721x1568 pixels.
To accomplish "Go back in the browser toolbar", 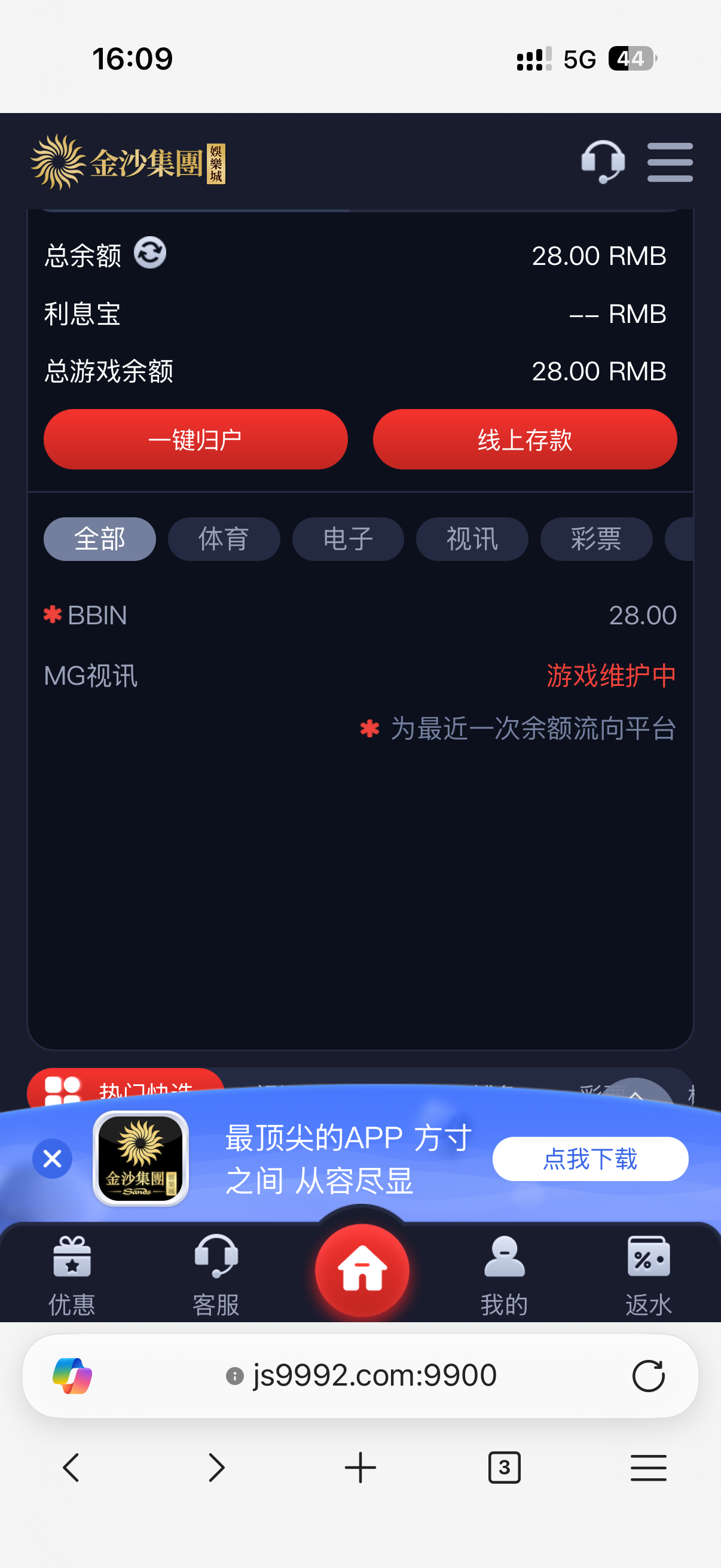I will (71, 1468).
